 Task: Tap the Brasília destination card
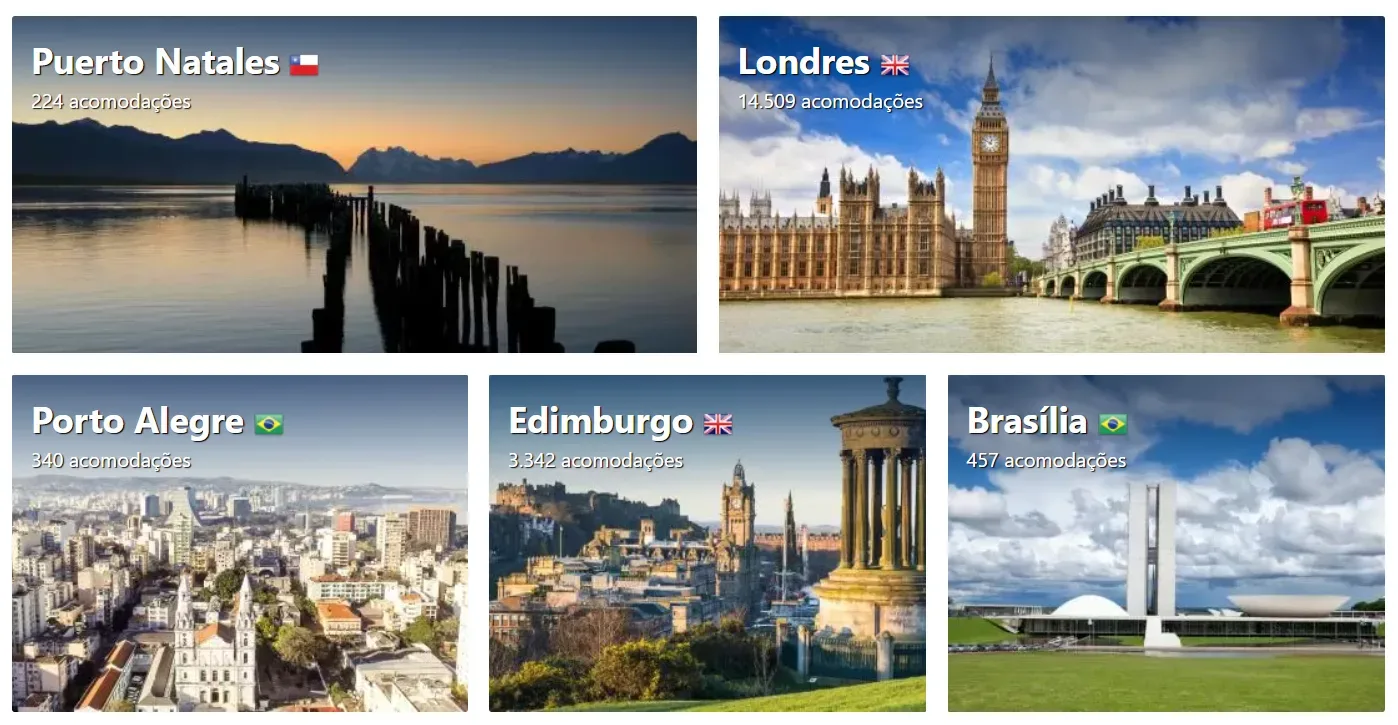[1166, 543]
